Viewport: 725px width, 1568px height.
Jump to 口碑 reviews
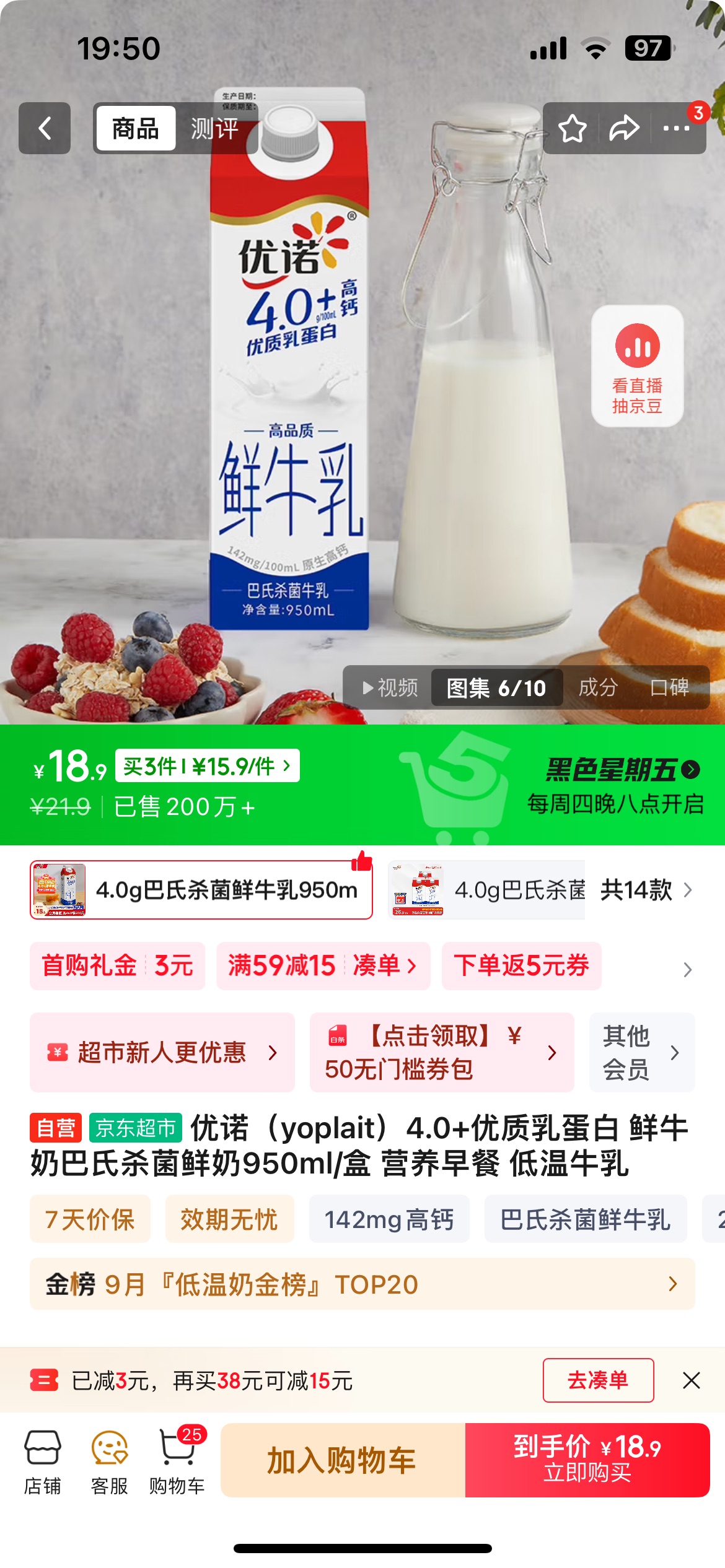click(670, 687)
